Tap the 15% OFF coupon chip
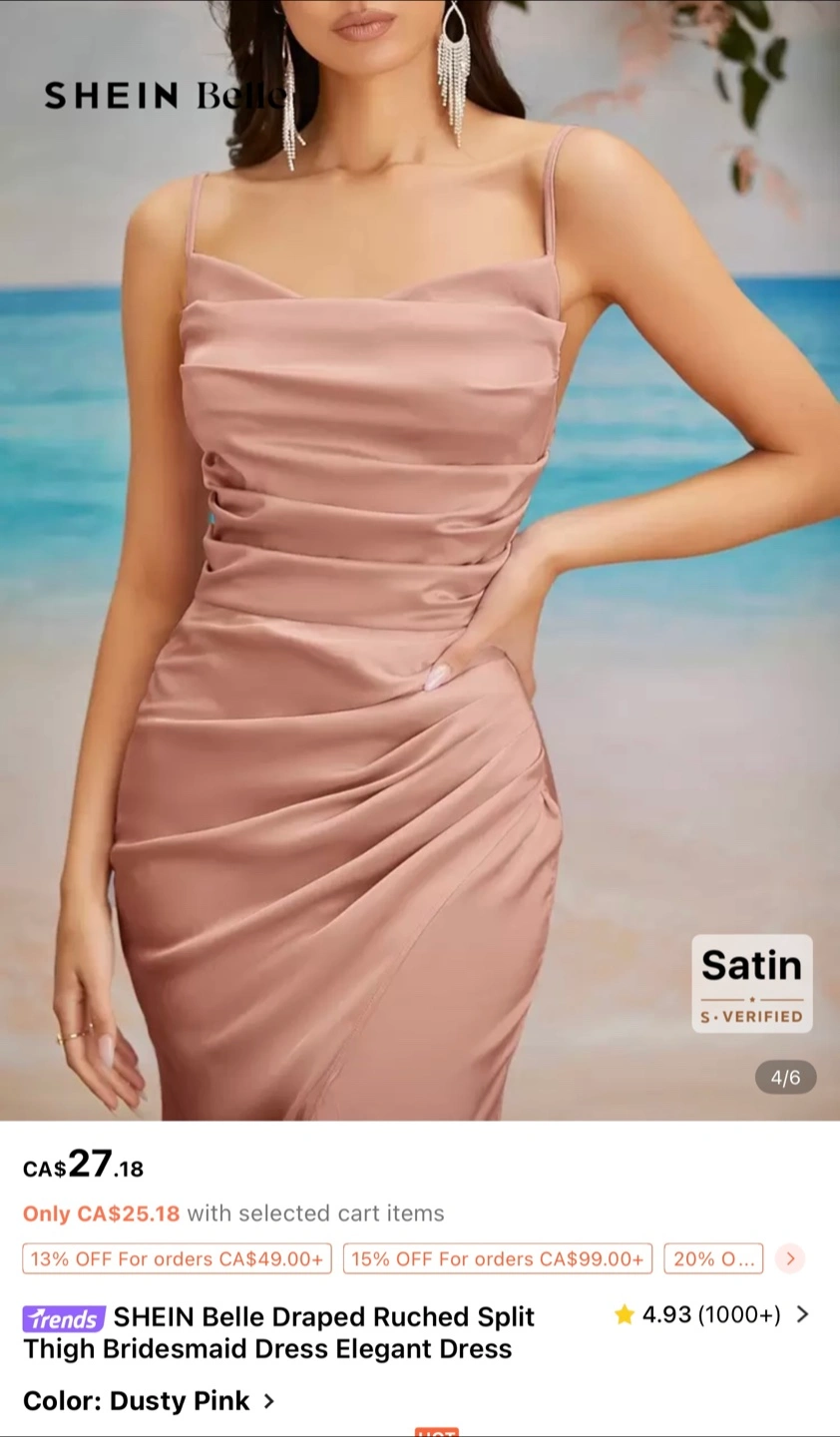This screenshot has height=1437, width=840. 498,1258
